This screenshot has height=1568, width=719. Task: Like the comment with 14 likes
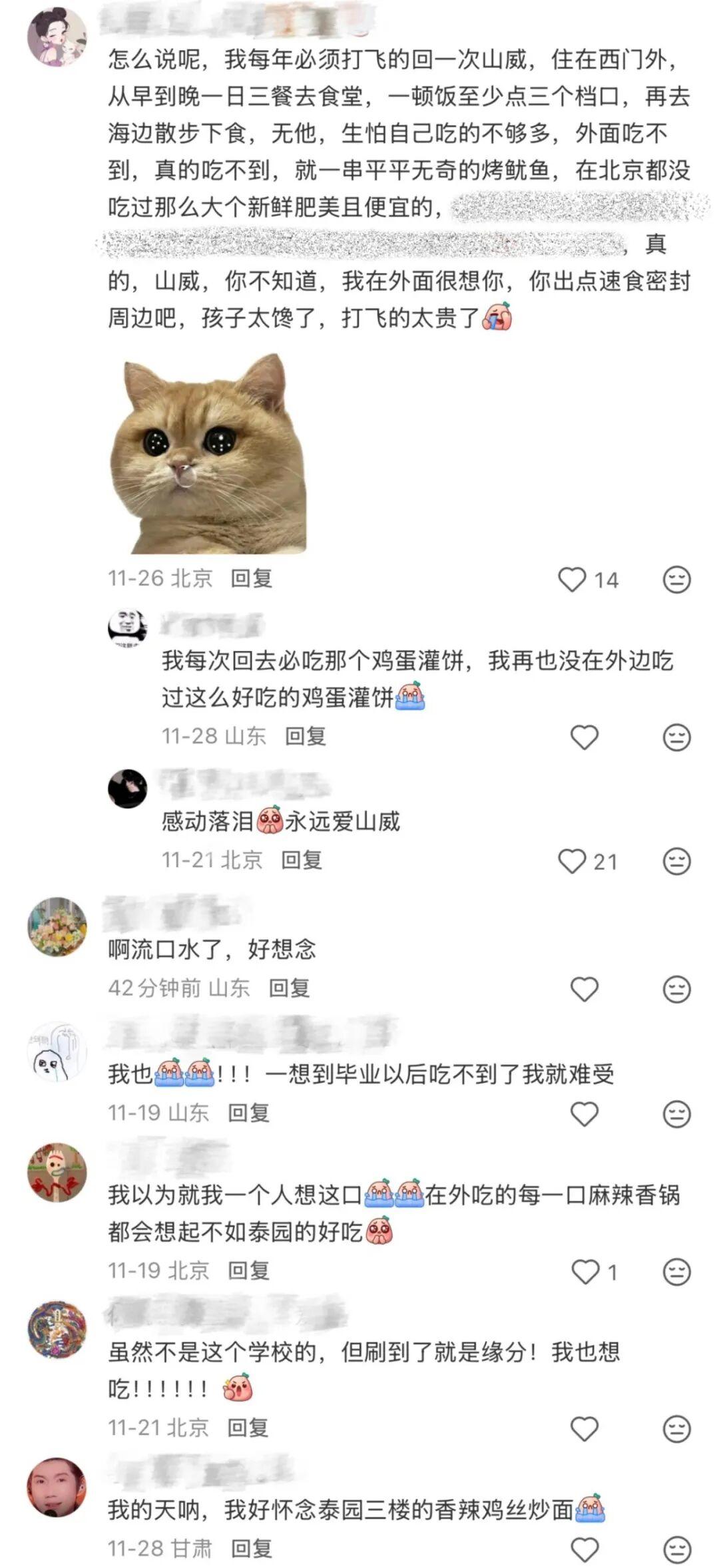point(572,580)
